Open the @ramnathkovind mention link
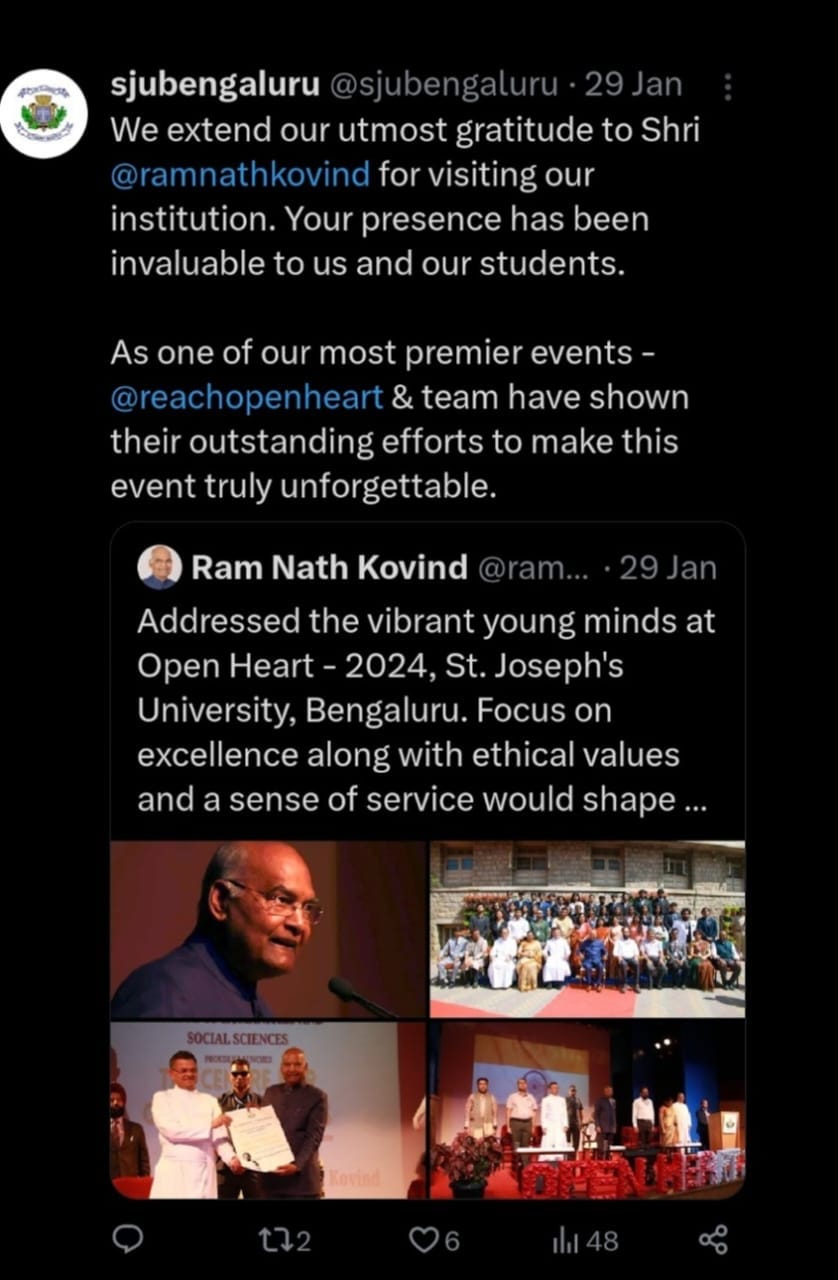Viewport: 838px width, 1280px height. [240, 175]
